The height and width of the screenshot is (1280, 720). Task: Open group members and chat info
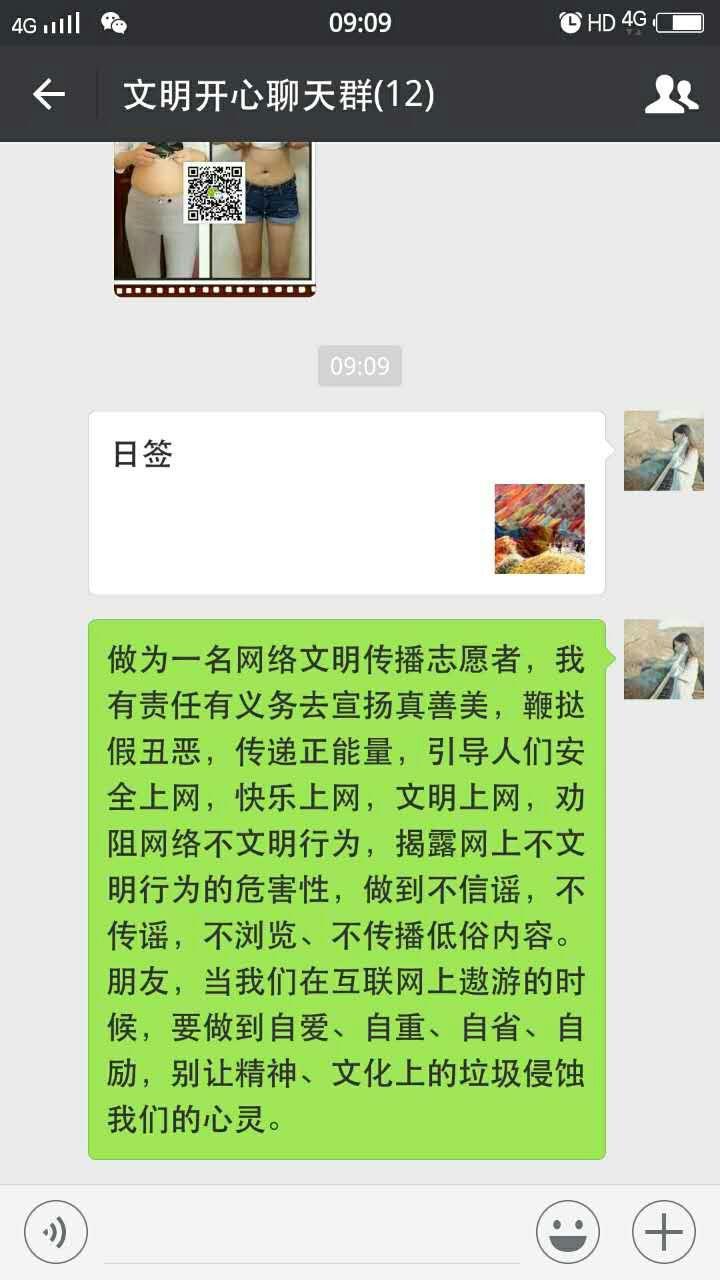(x=671, y=95)
